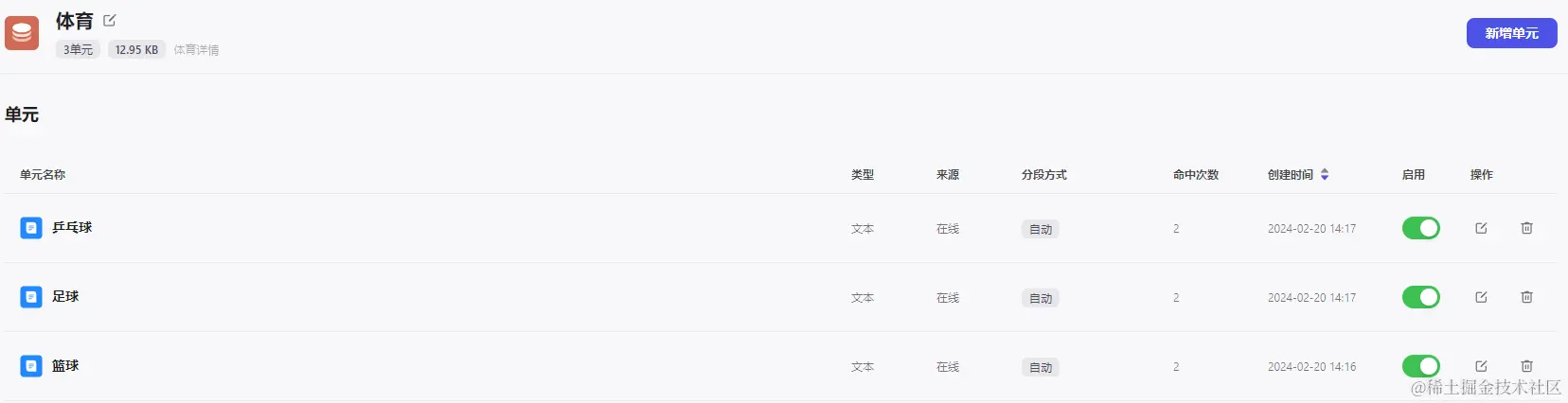Edit the 乒乓球 unit
1568x403 pixels.
coord(1481,228)
